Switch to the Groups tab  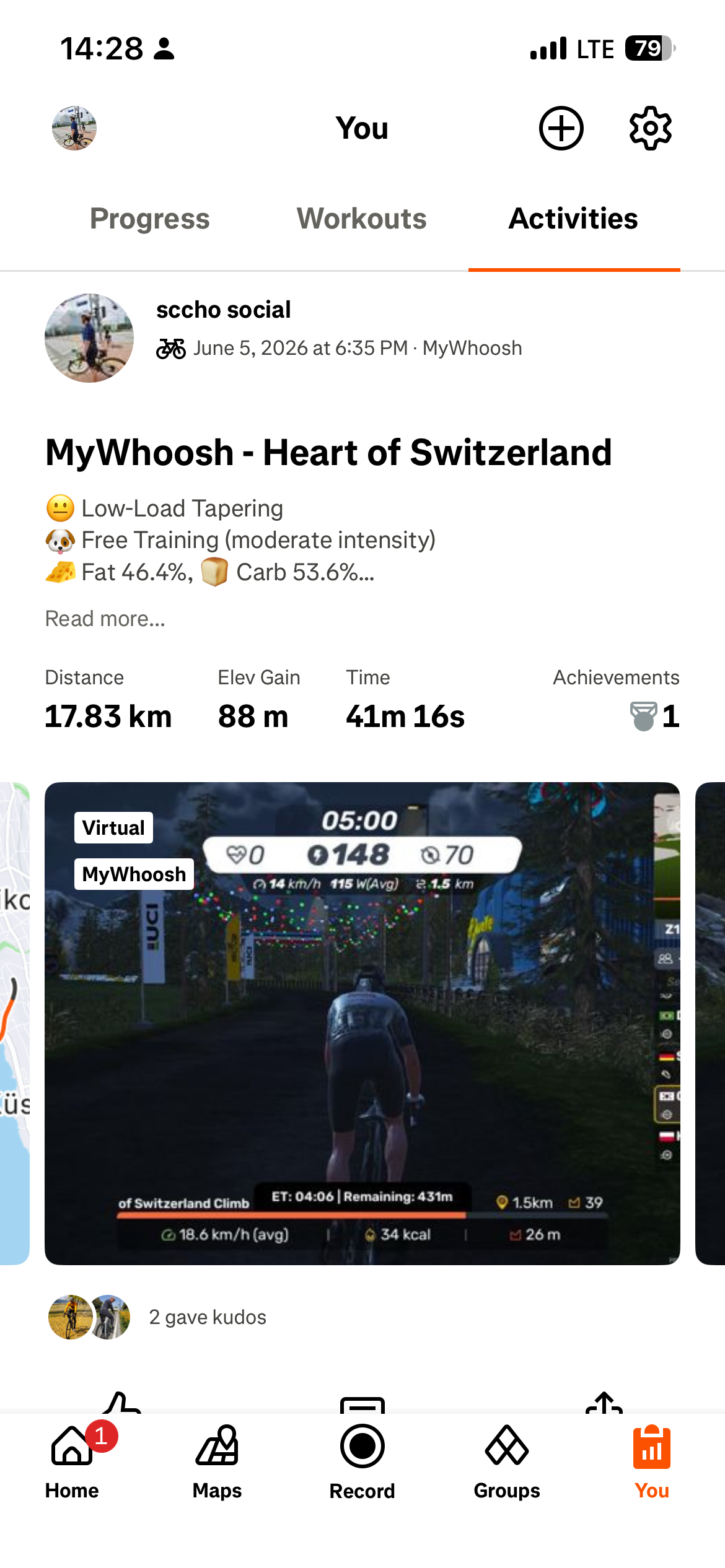coord(507,1462)
